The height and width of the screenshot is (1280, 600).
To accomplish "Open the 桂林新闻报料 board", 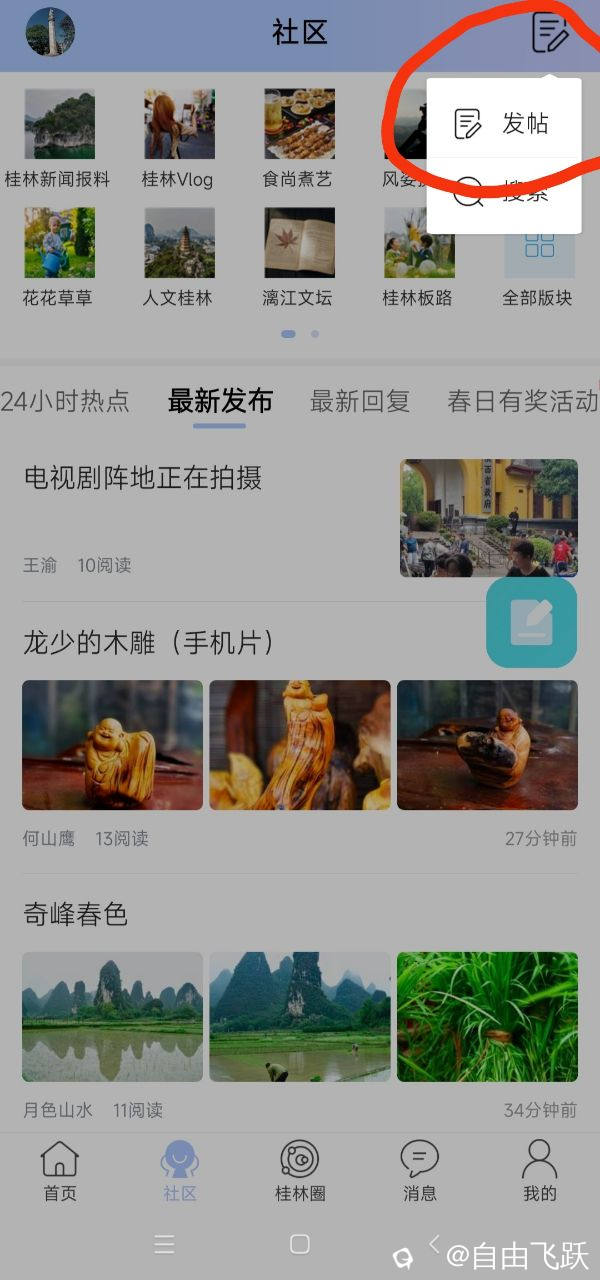I will pyautogui.click(x=59, y=138).
